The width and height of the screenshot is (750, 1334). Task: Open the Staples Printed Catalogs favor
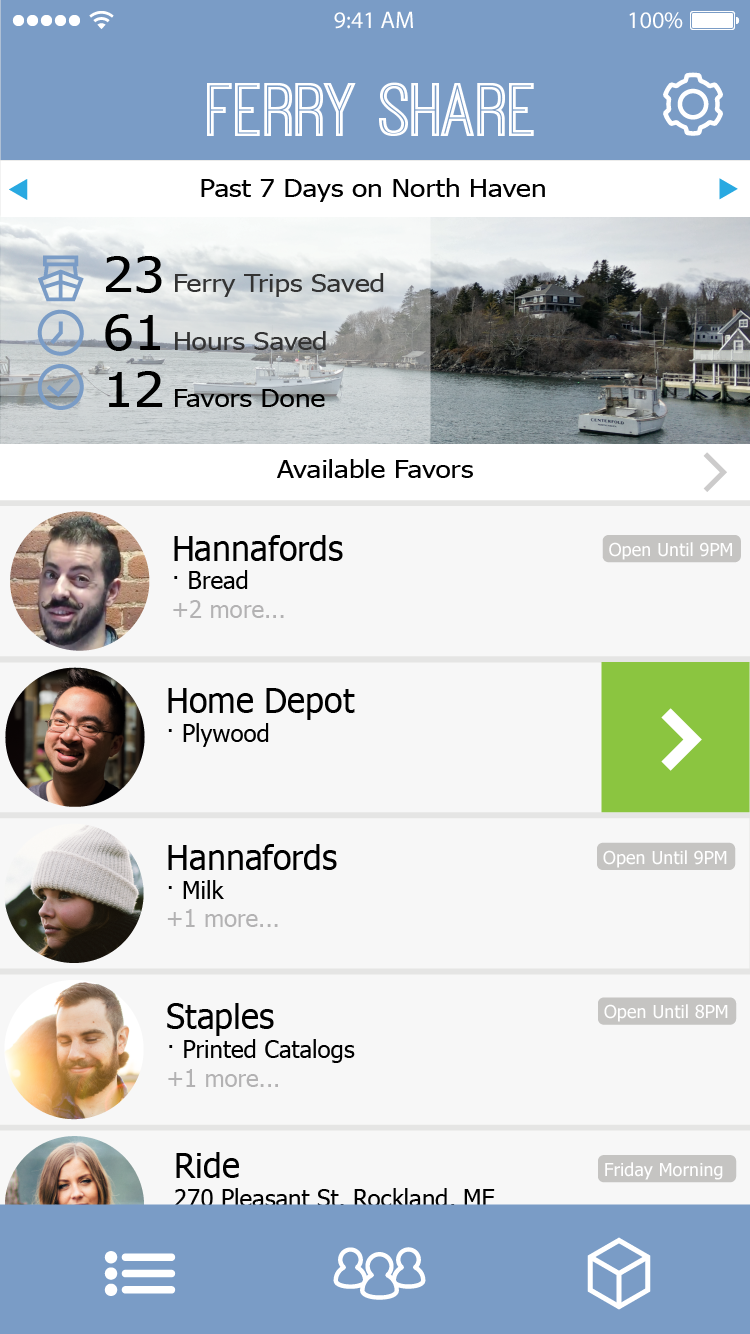tap(375, 1049)
